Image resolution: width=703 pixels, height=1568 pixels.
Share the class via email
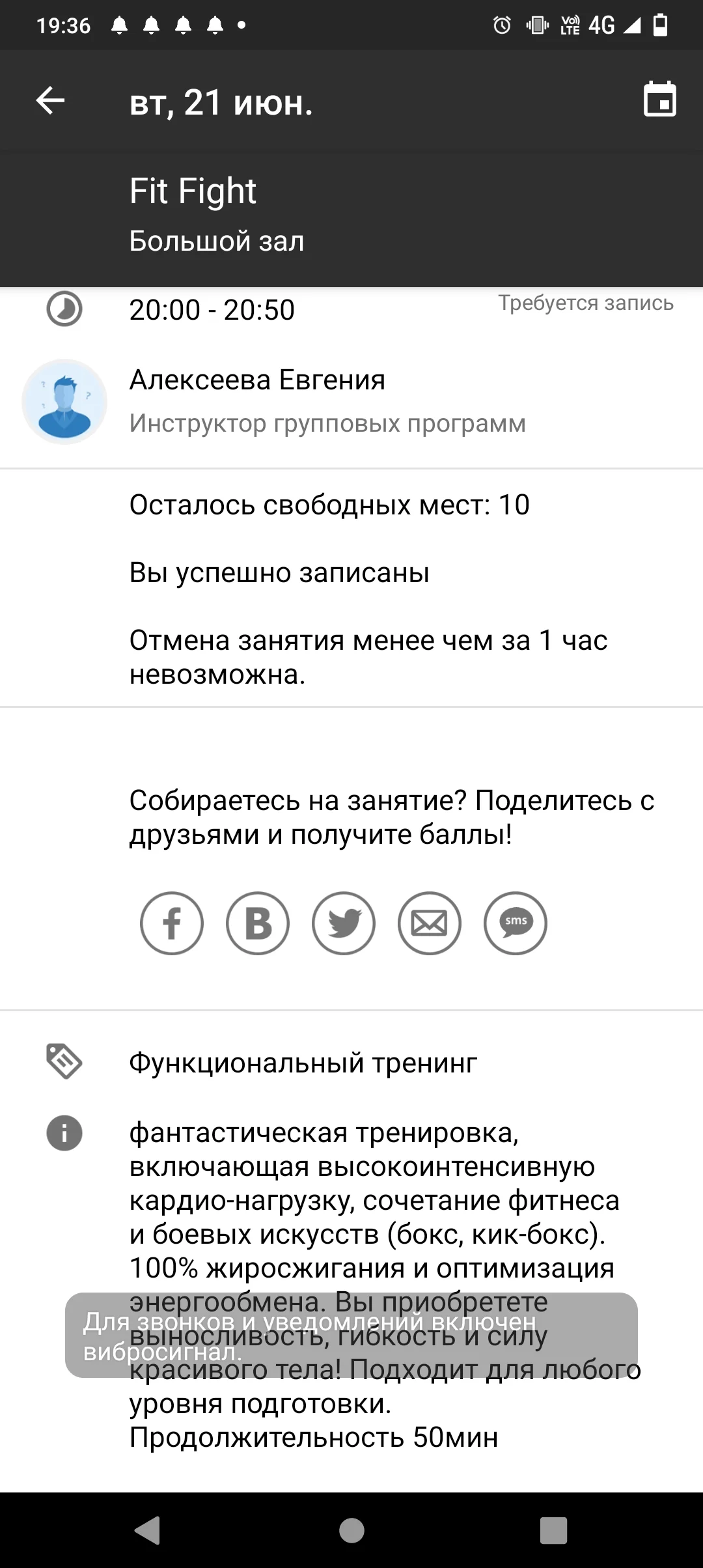(x=429, y=923)
